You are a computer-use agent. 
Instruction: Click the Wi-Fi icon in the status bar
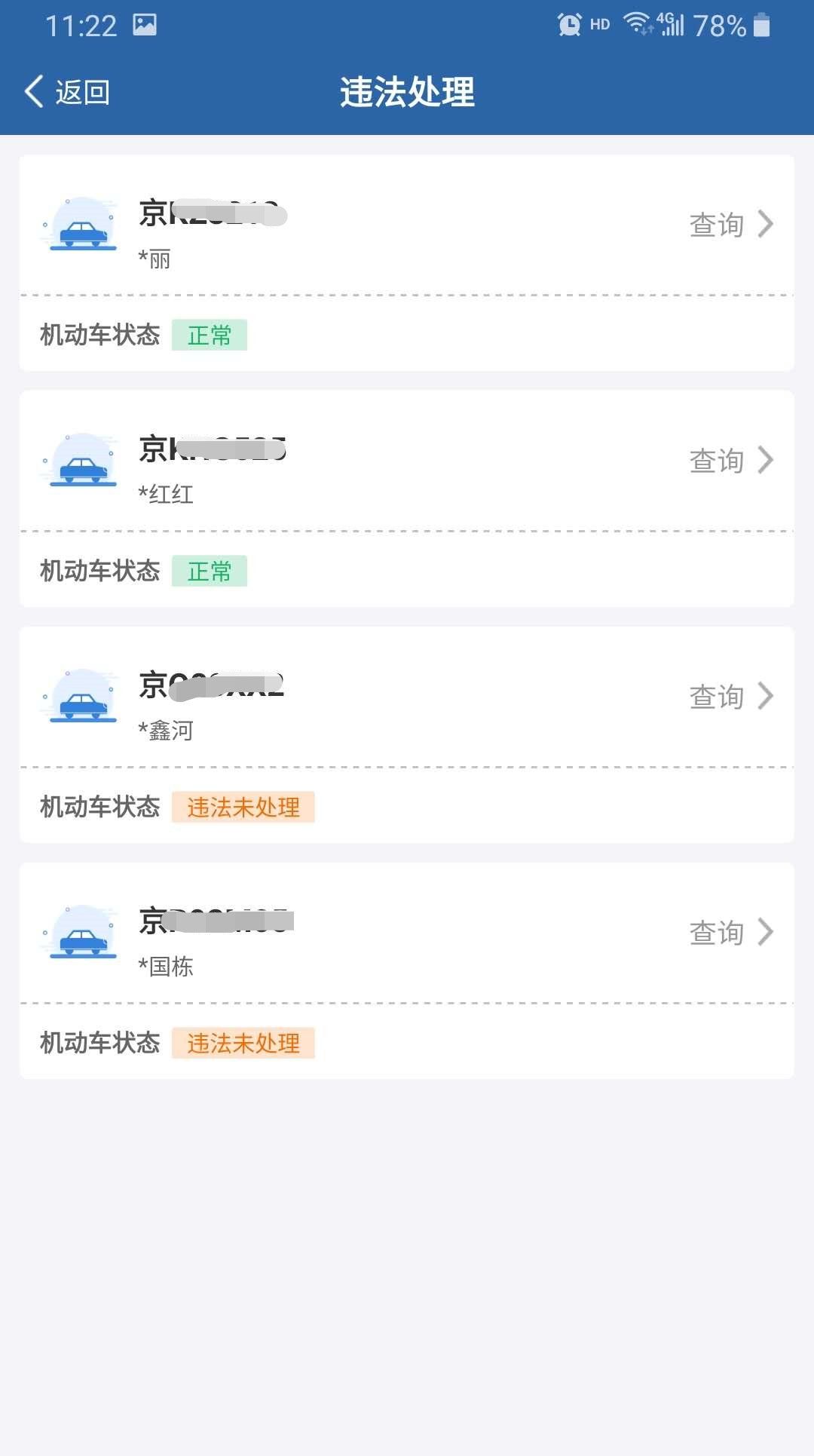[x=635, y=23]
